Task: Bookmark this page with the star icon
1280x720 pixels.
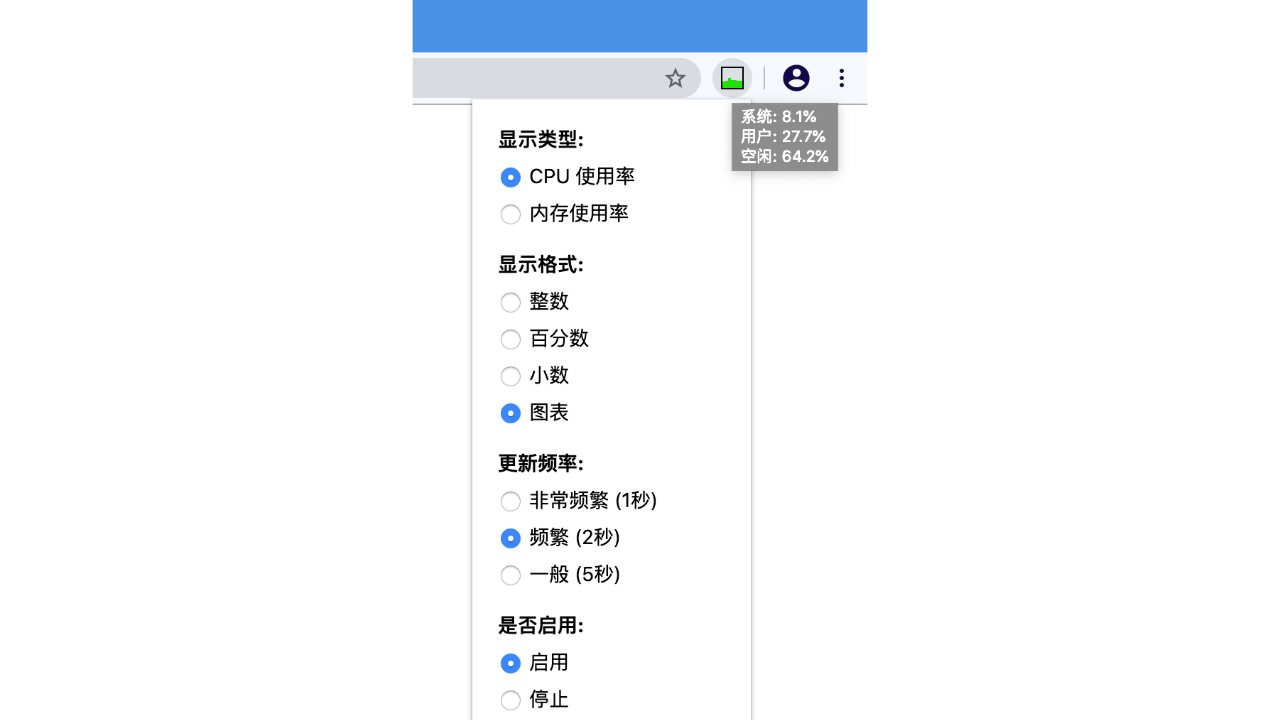Action: (676, 78)
